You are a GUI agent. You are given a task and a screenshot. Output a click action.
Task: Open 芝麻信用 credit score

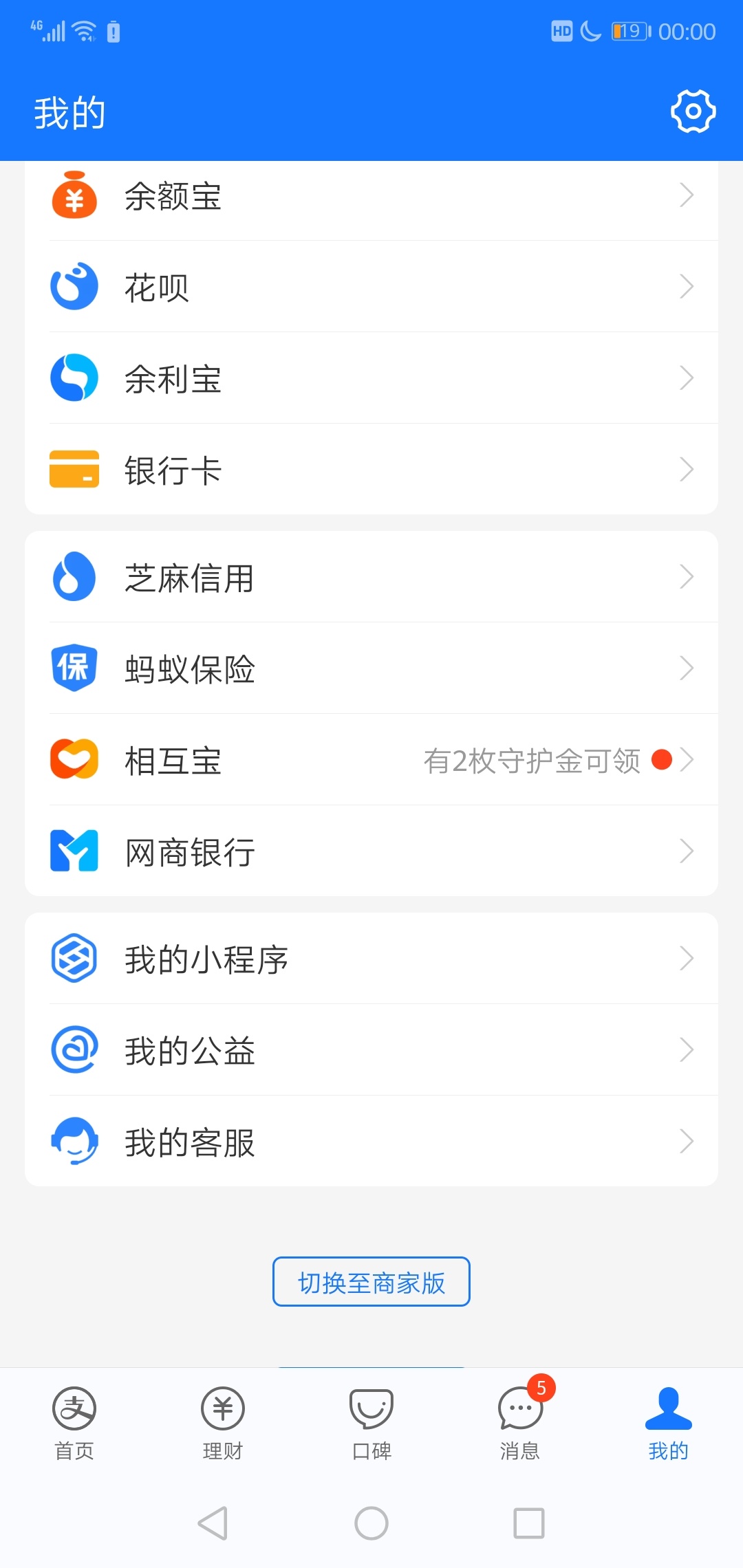coord(371,577)
